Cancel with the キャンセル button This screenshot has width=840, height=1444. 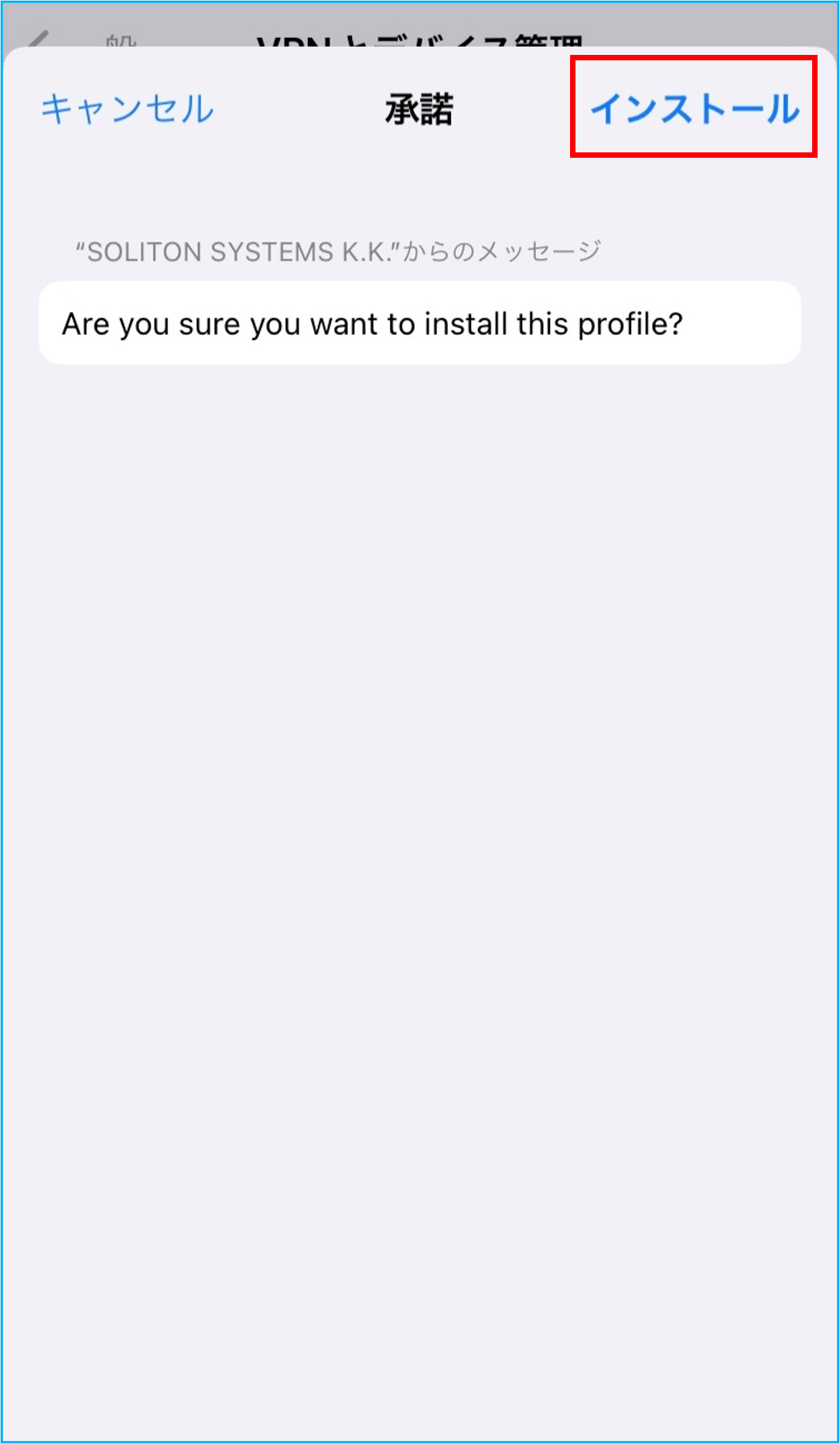[x=128, y=109]
